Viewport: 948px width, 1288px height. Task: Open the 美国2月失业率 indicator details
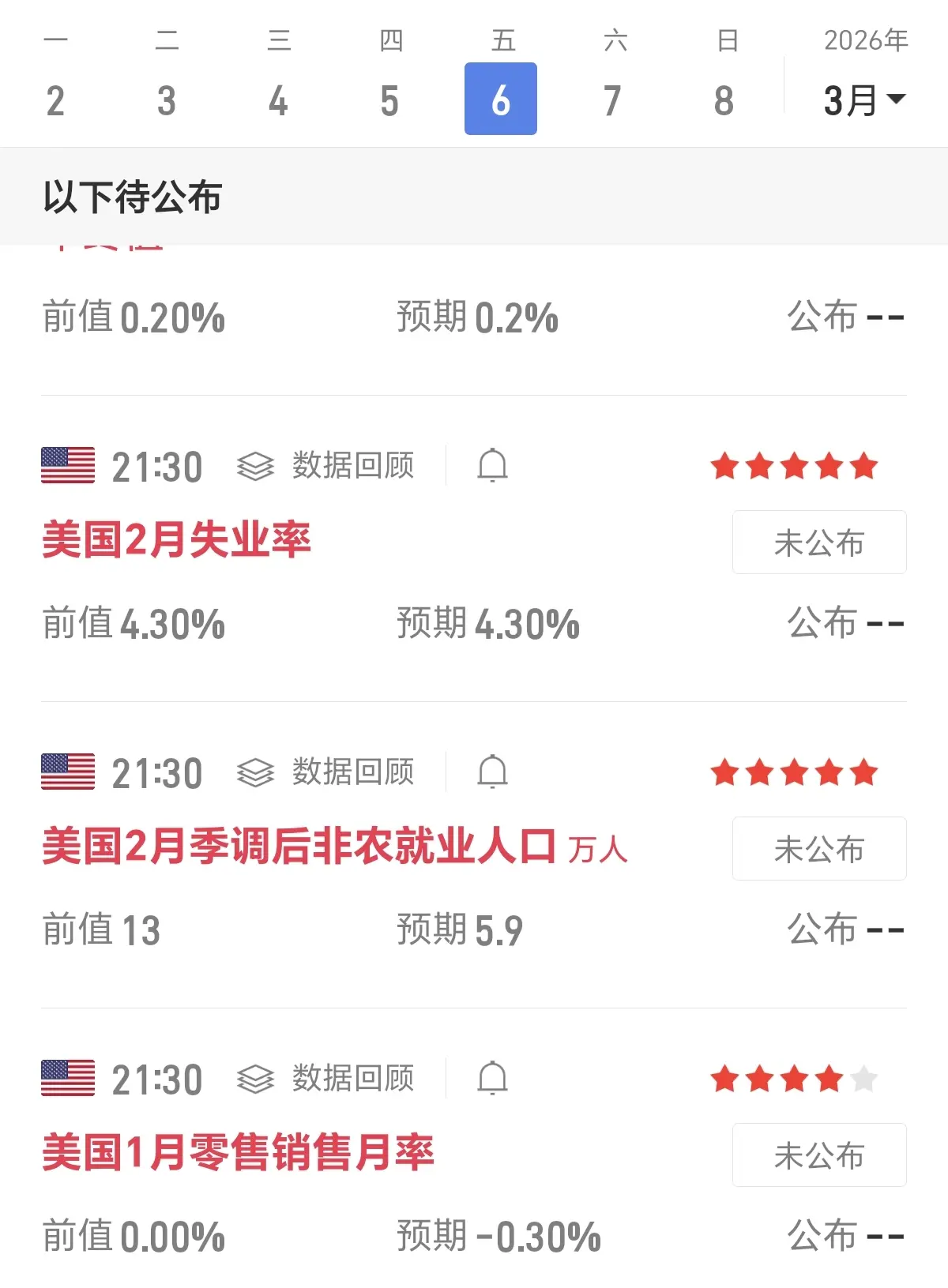pos(176,541)
